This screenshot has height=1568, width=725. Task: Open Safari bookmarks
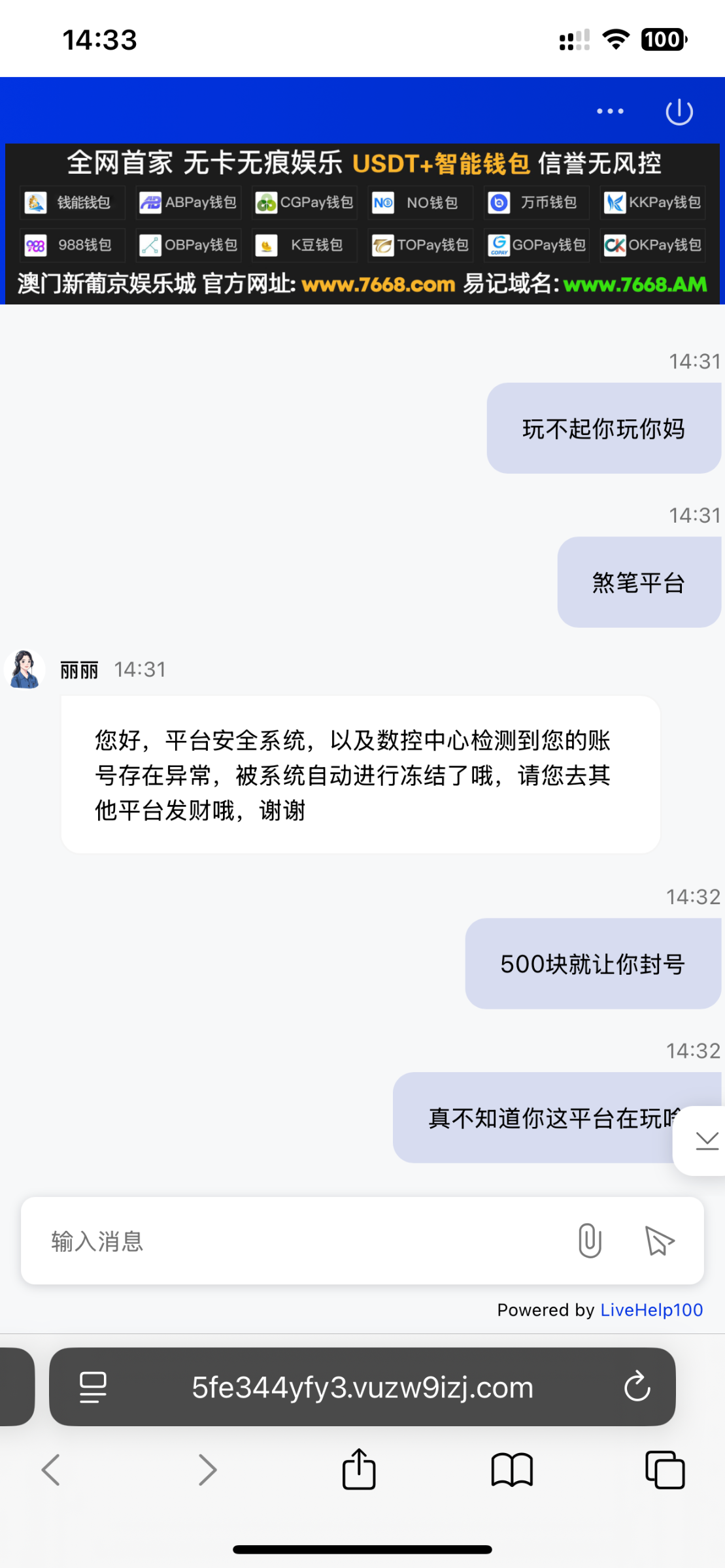512,1470
